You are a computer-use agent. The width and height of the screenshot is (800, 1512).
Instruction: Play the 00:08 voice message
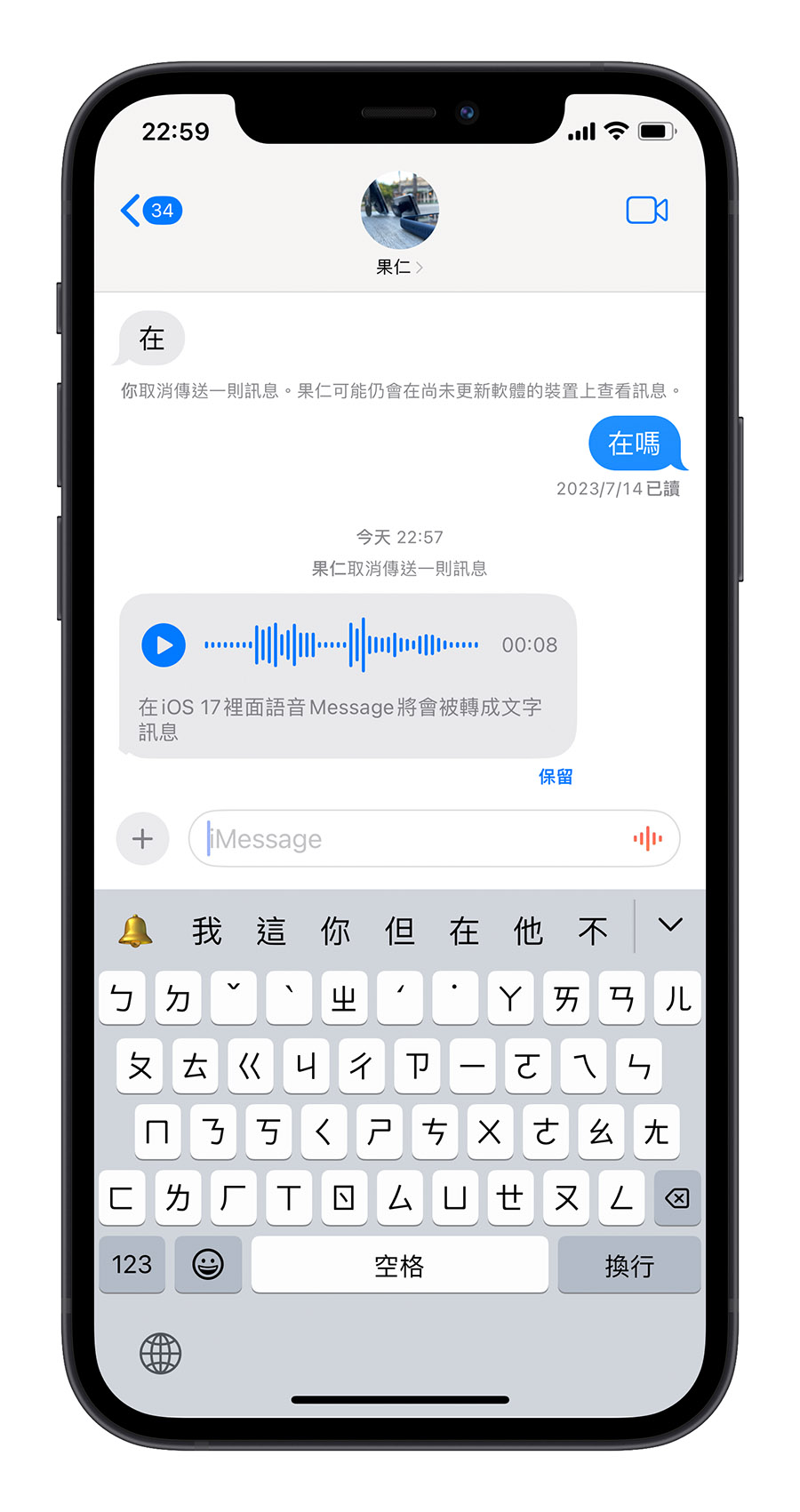click(x=164, y=644)
